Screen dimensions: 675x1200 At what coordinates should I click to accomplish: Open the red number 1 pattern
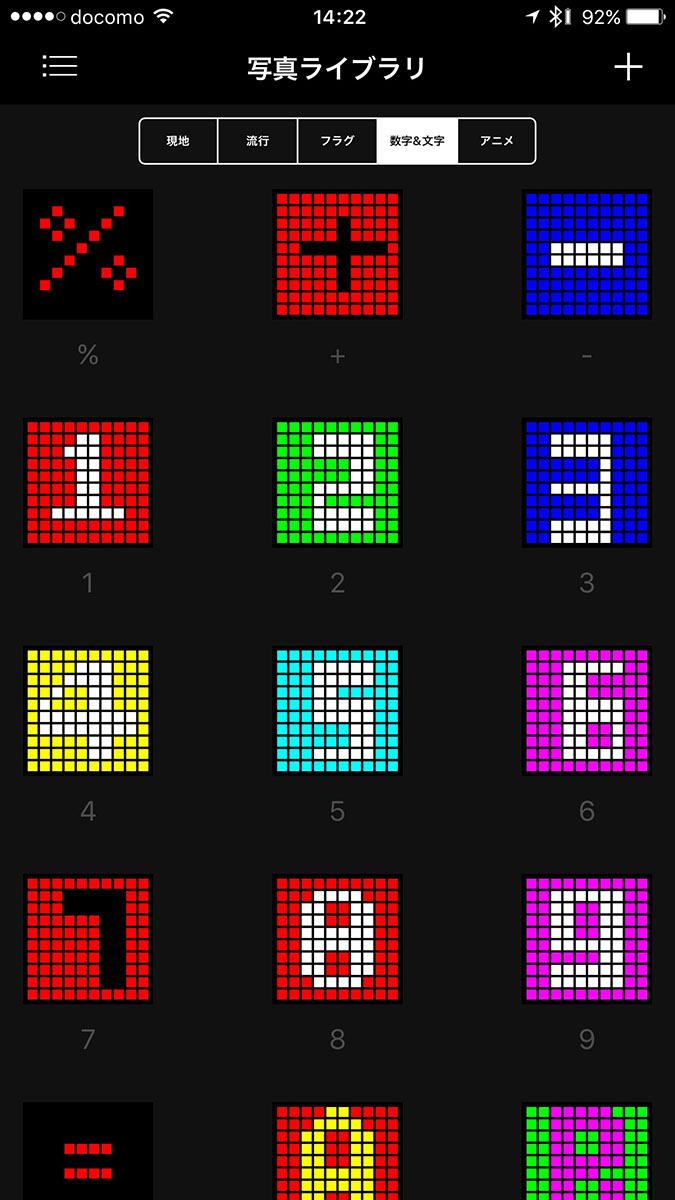[x=88, y=482]
